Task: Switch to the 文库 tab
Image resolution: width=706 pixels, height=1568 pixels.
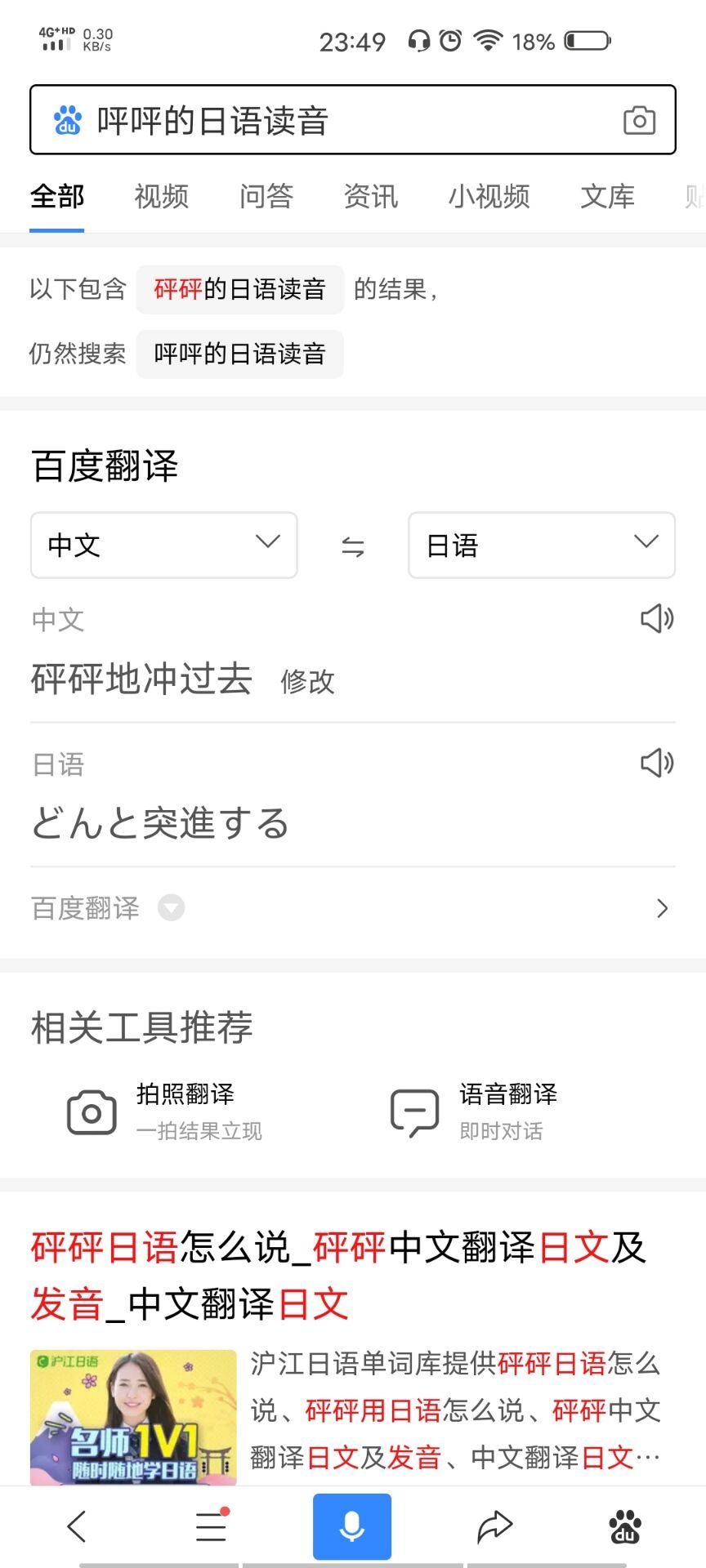Action: [x=607, y=196]
